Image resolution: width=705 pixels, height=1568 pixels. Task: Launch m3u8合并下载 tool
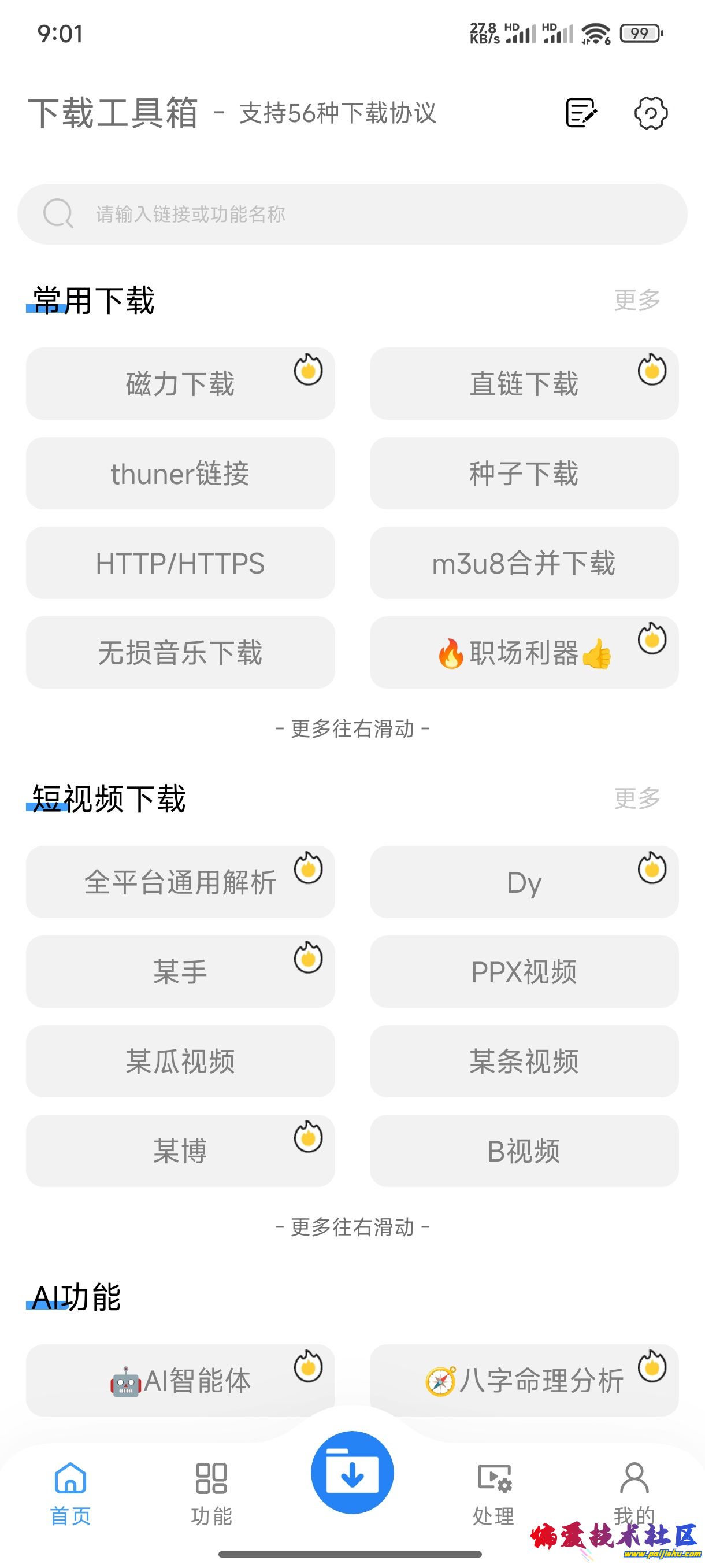click(x=524, y=563)
